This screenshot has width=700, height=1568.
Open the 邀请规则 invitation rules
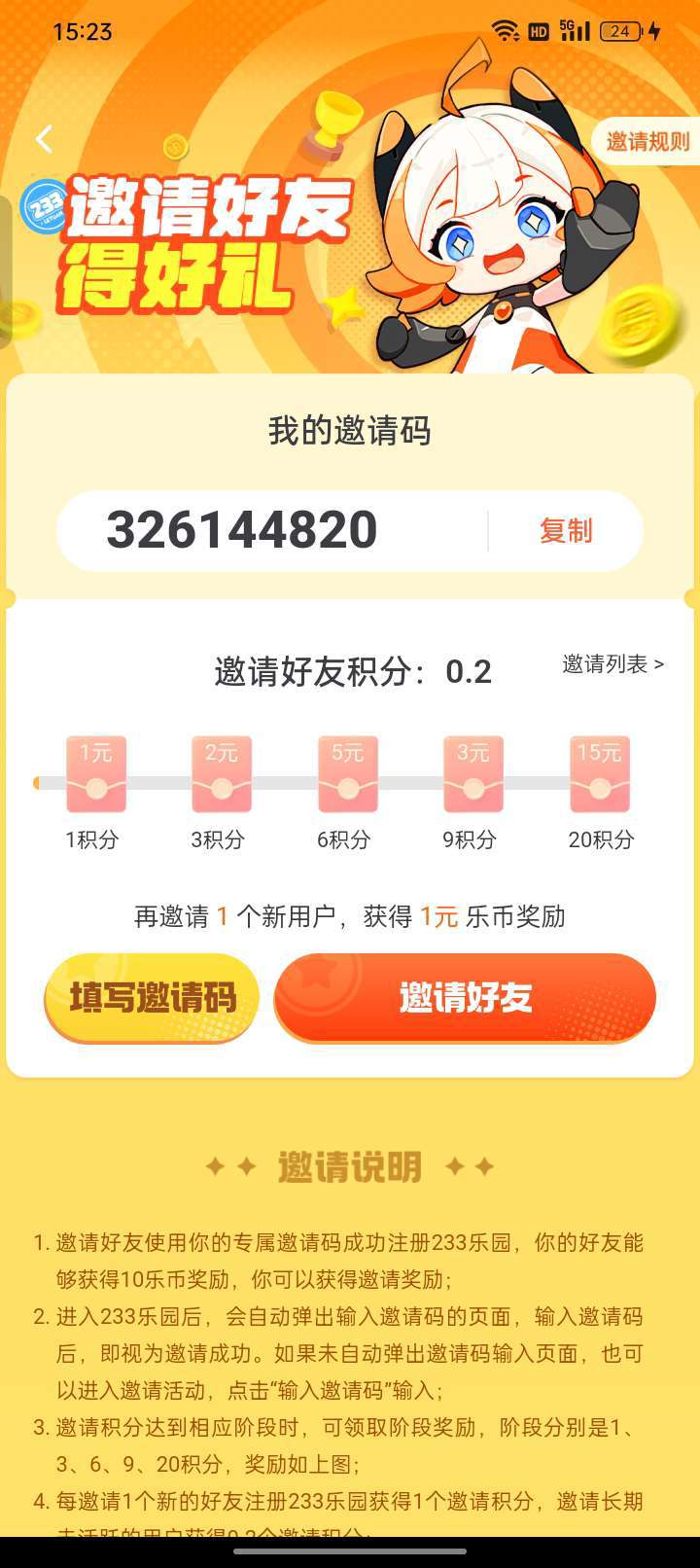(647, 142)
